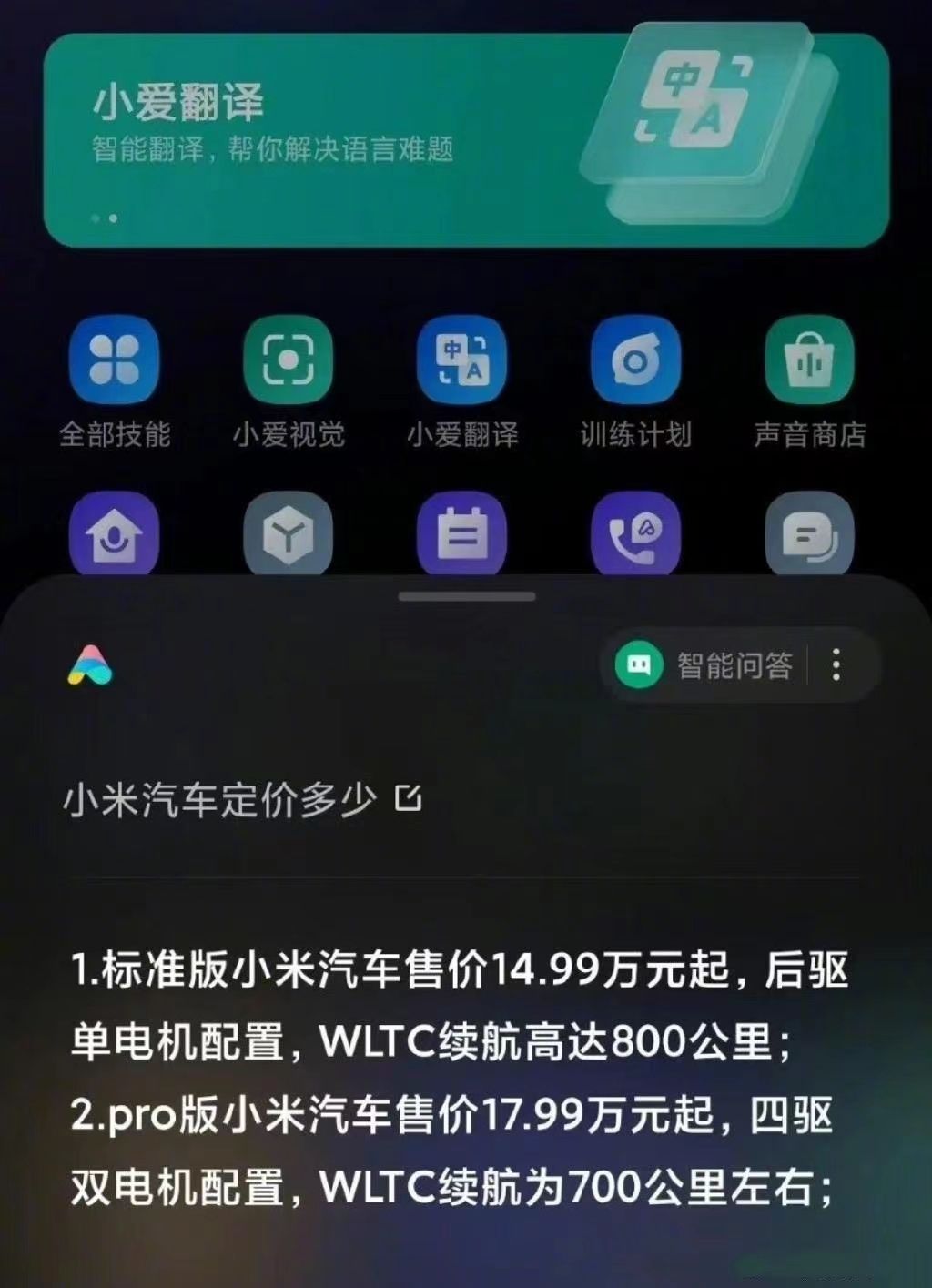The image size is (932, 1288).
Task: Open the smart home house icon
Action: (115, 535)
